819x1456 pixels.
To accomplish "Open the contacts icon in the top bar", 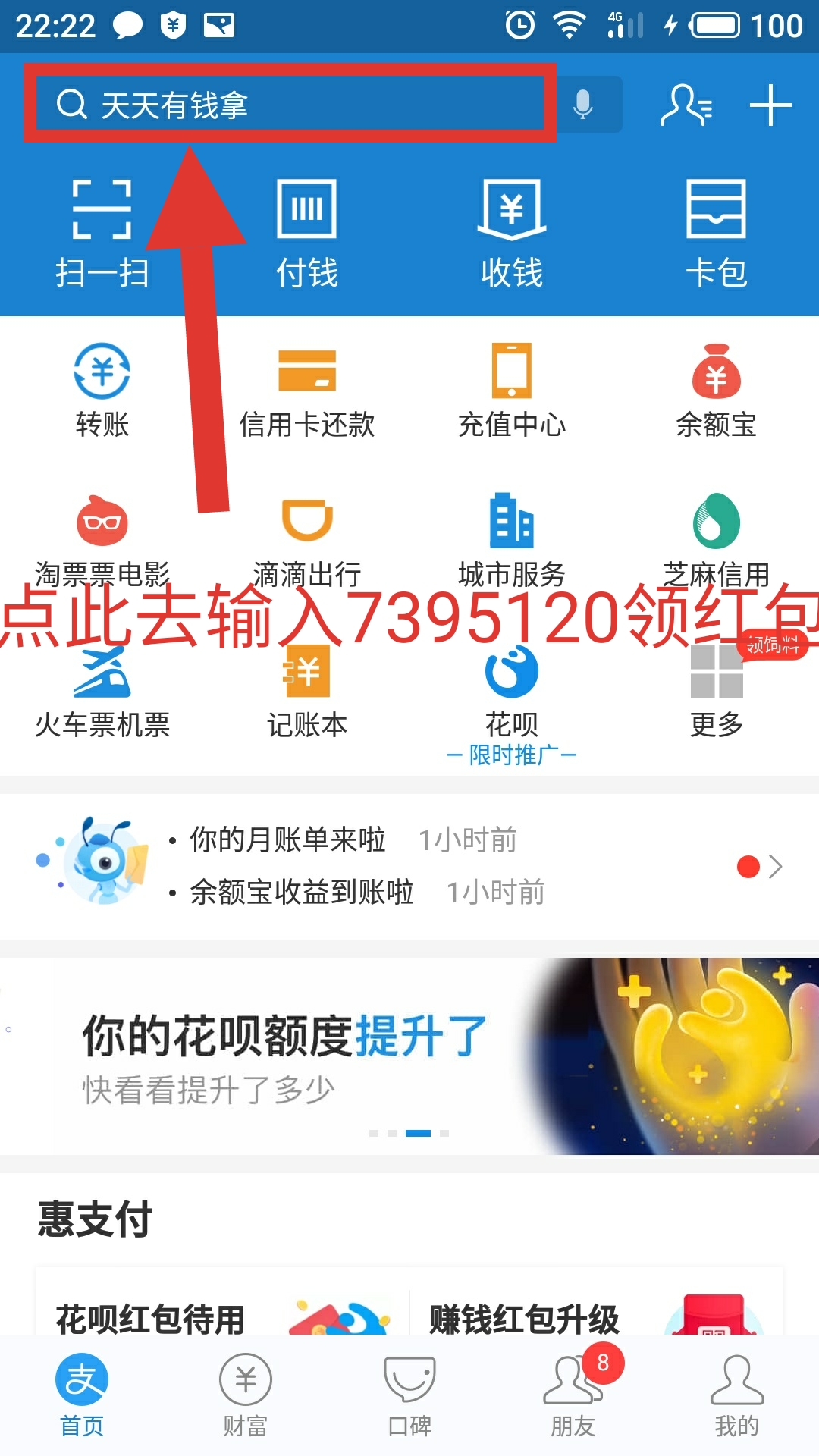I will coord(686,105).
